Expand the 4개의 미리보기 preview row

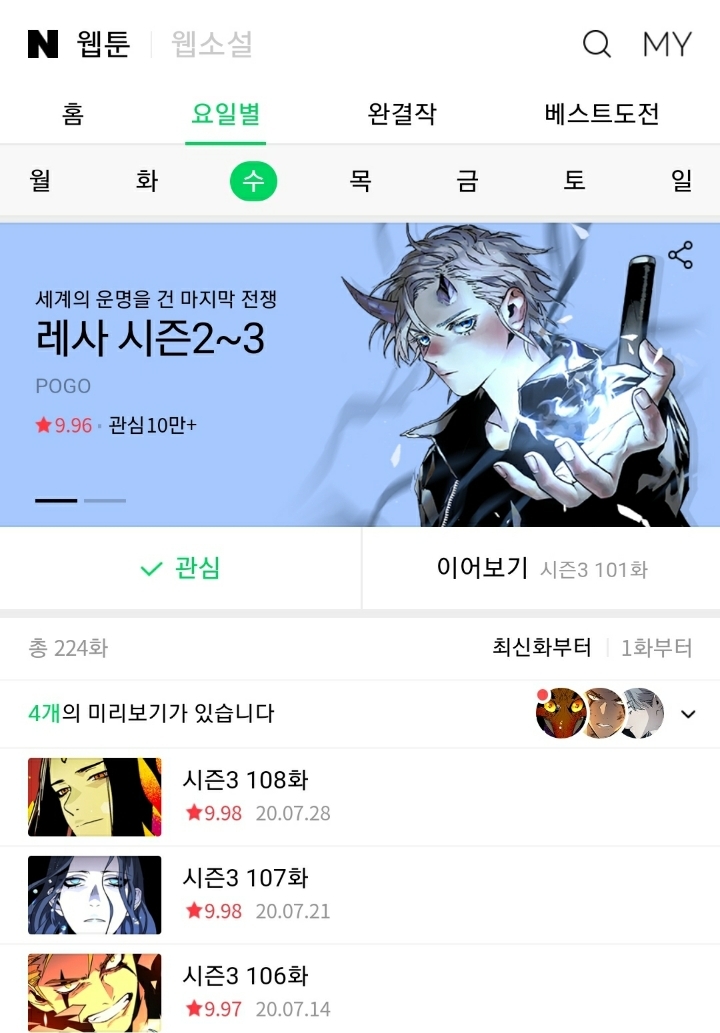point(688,714)
